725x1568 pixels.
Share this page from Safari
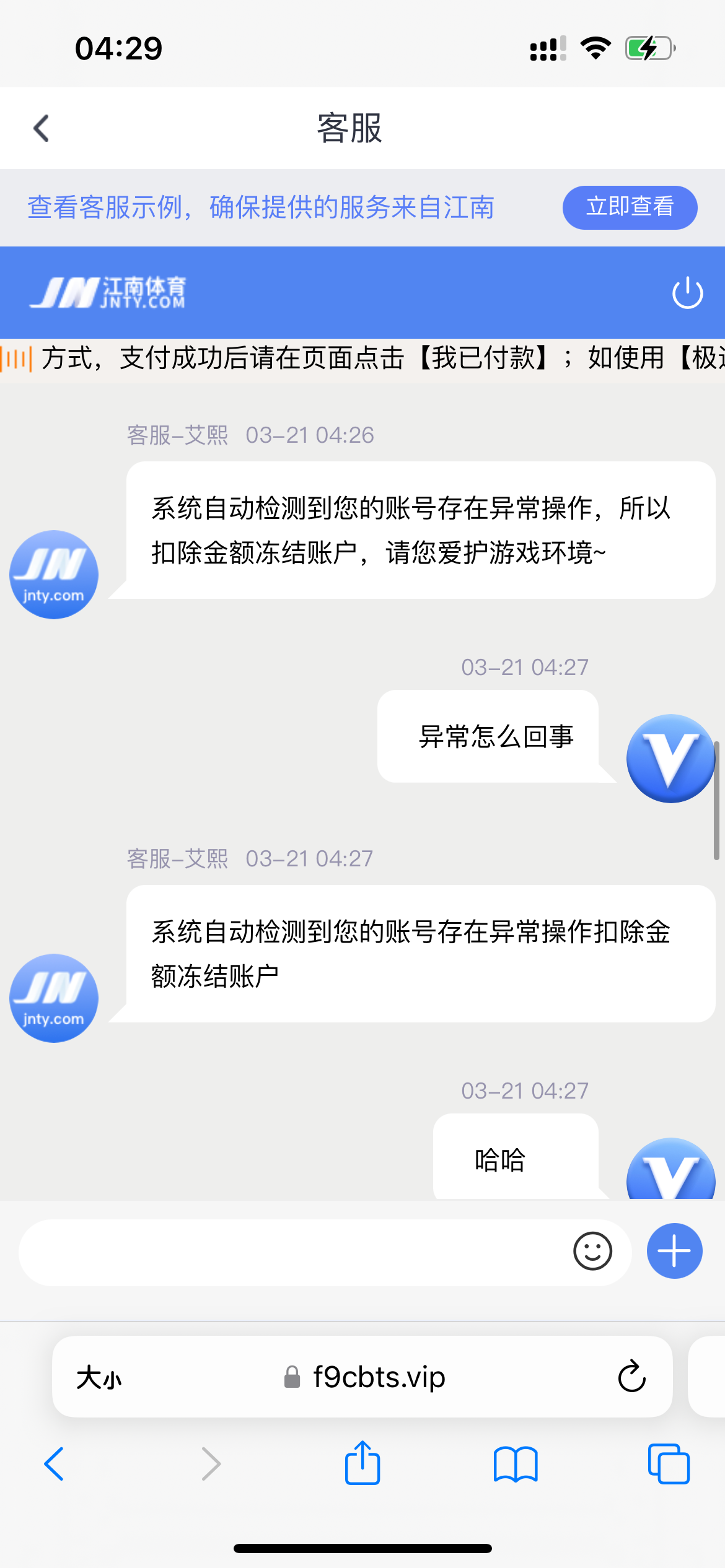362,1463
